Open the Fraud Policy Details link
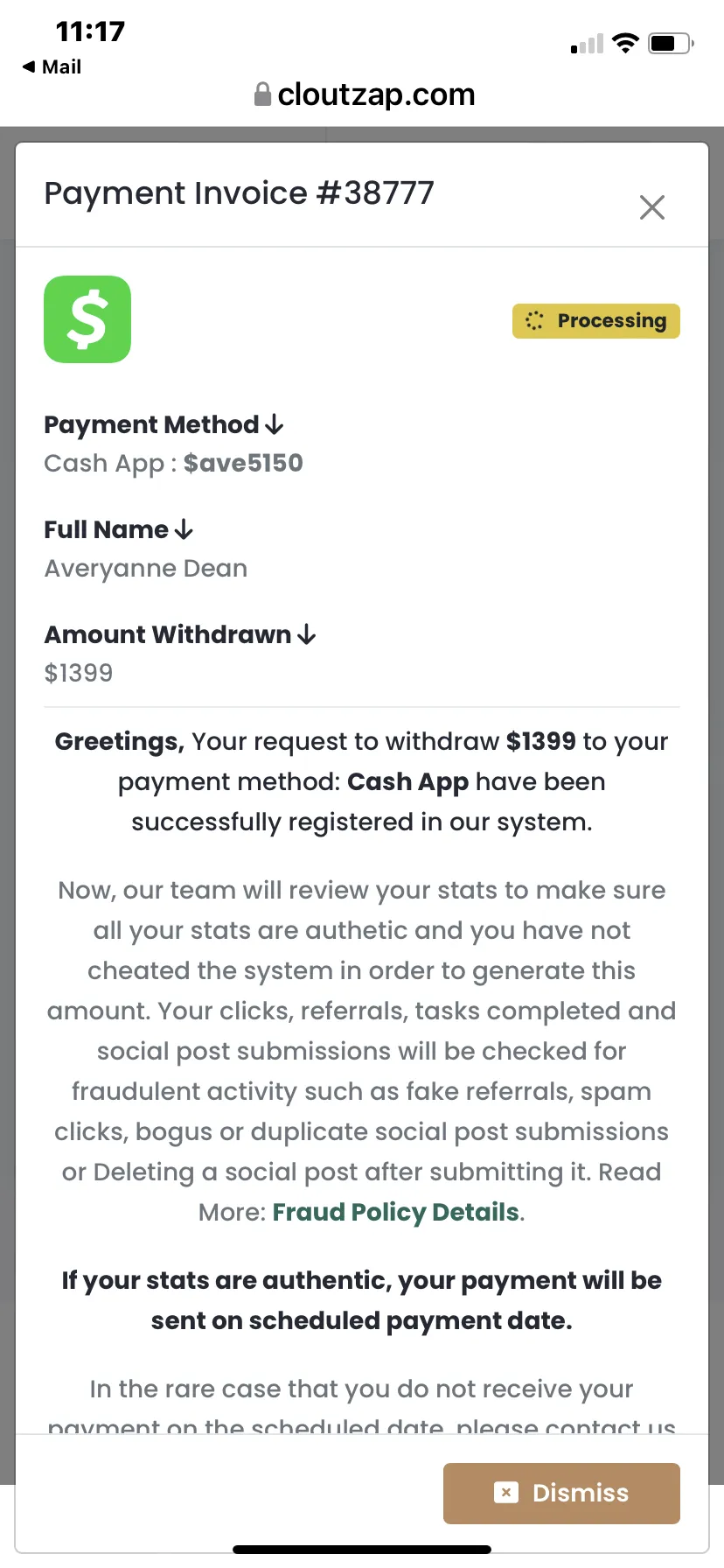724x1568 pixels. (396, 1212)
